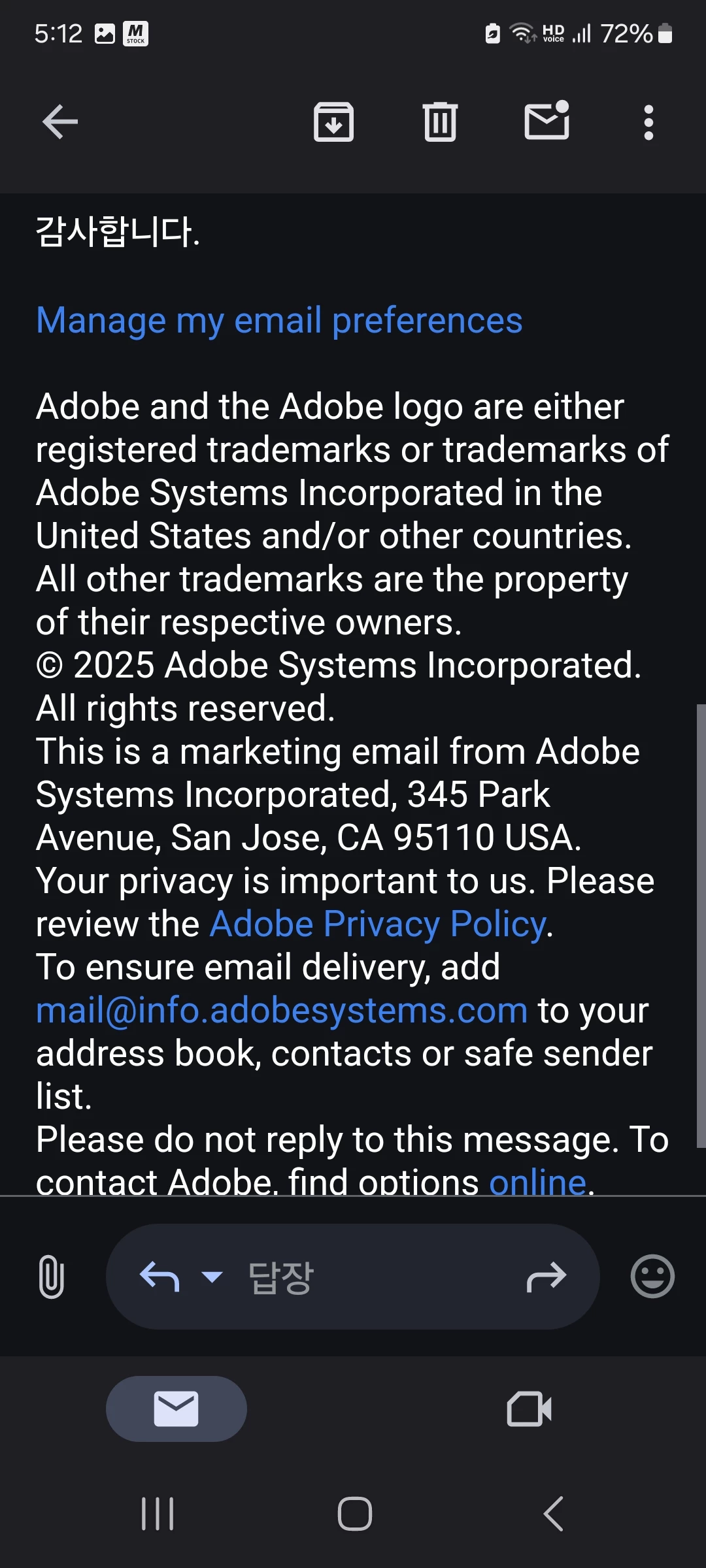Switch to the Meet video tab
Viewport: 706px width, 1568px height.
[529, 1409]
